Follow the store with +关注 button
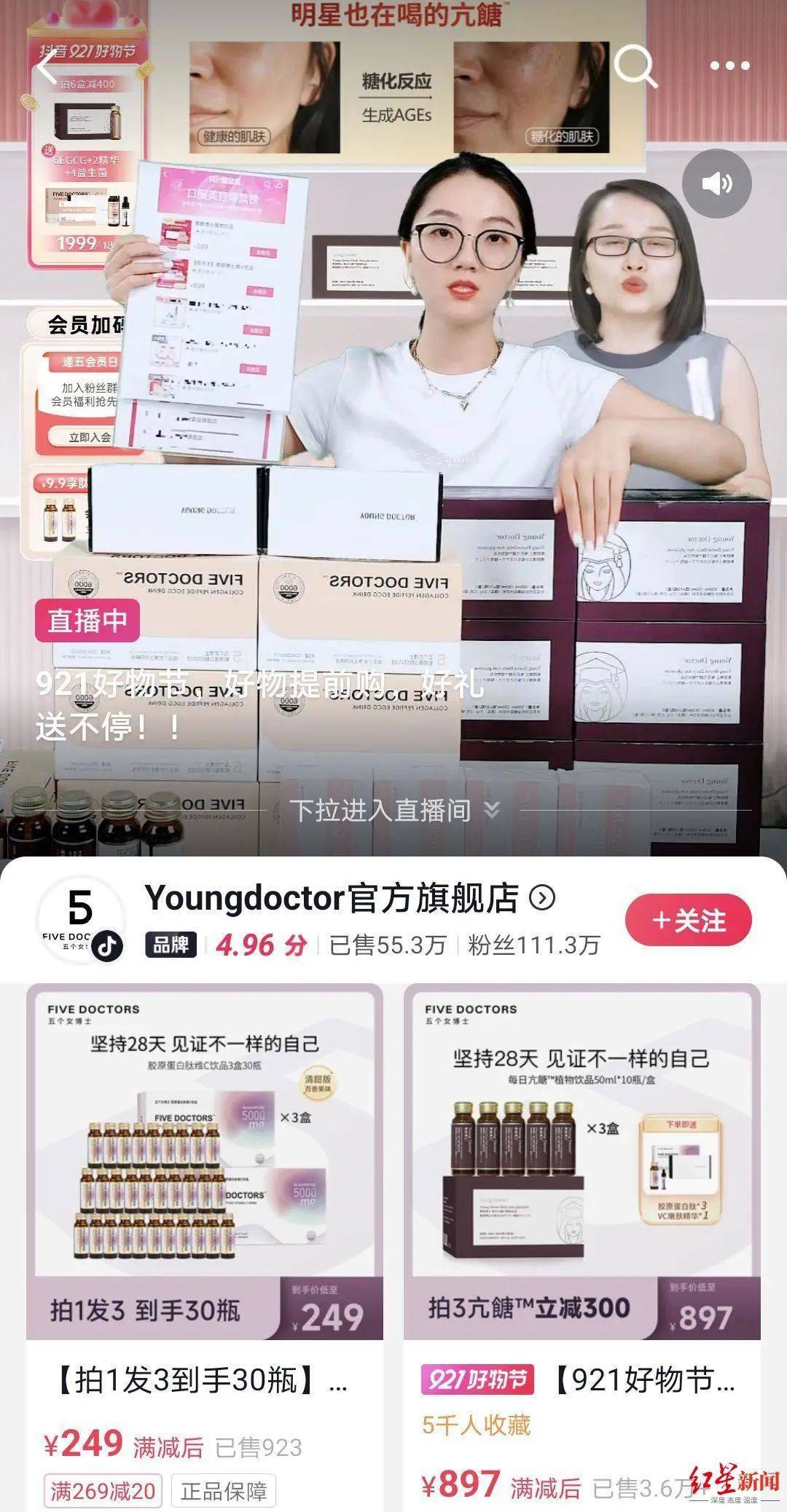This screenshot has height=1512, width=787. pos(688,921)
